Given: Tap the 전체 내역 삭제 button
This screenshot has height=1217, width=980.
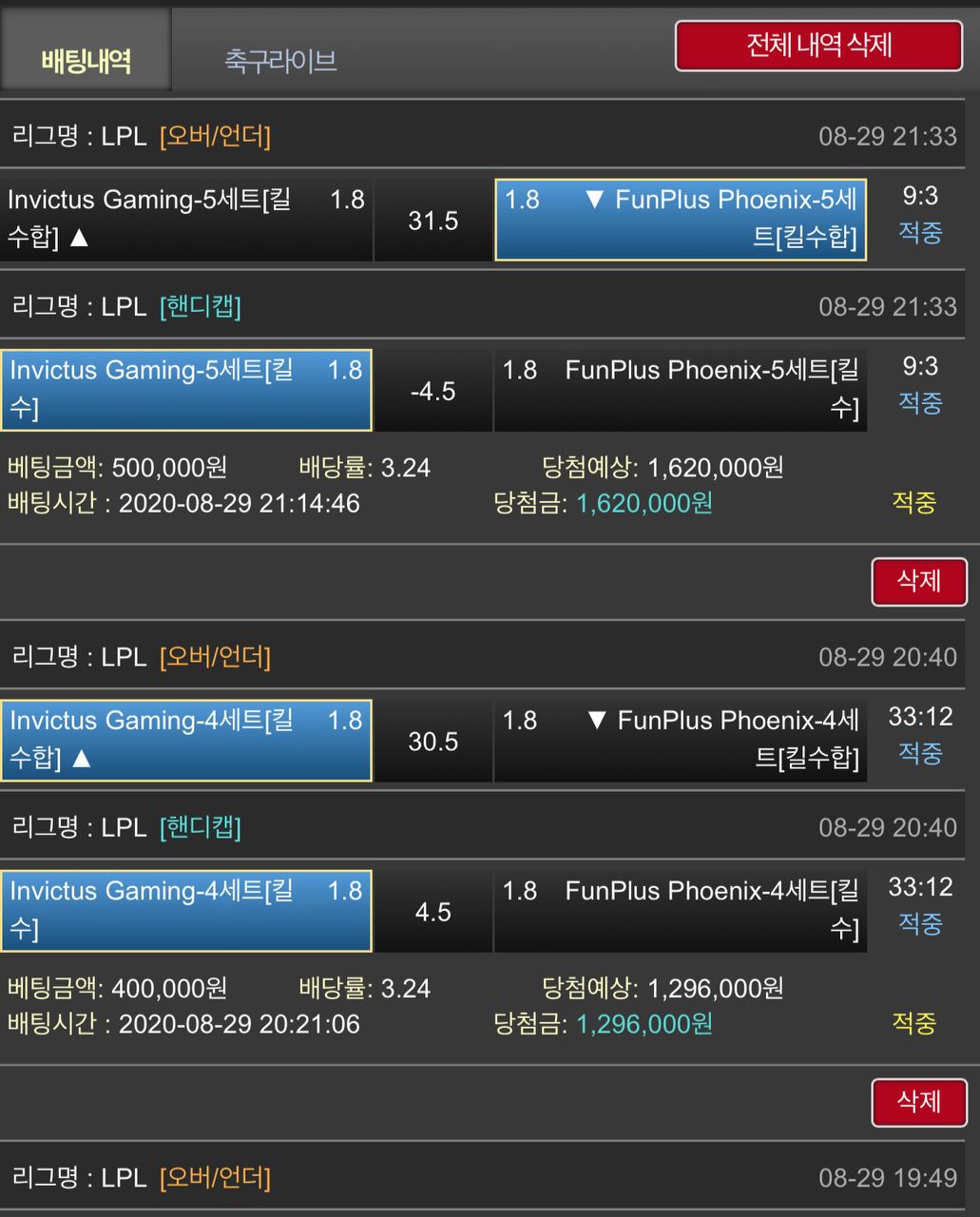Looking at the screenshot, I should tap(818, 46).
